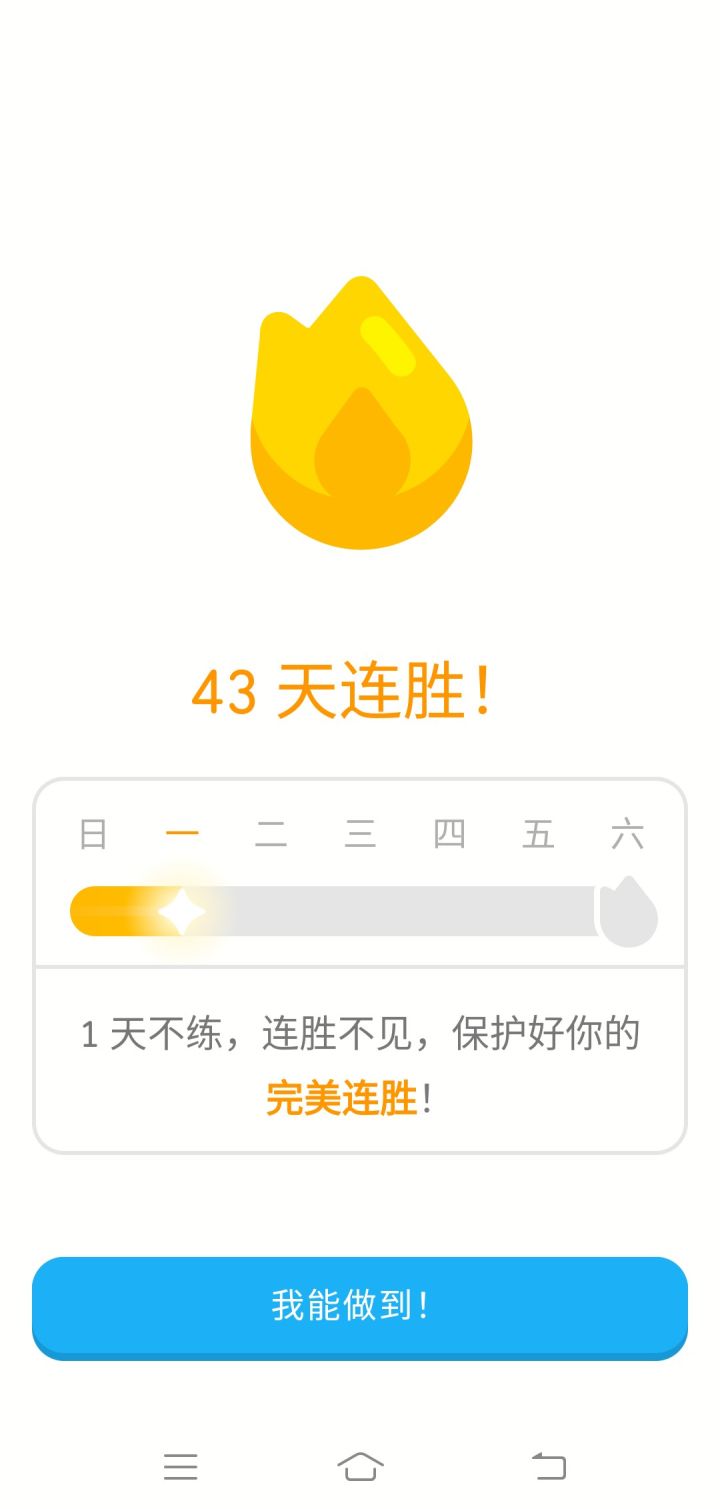
Task: Return to the phone home screen
Action: pyautogui.click(x=360, y=1466)
